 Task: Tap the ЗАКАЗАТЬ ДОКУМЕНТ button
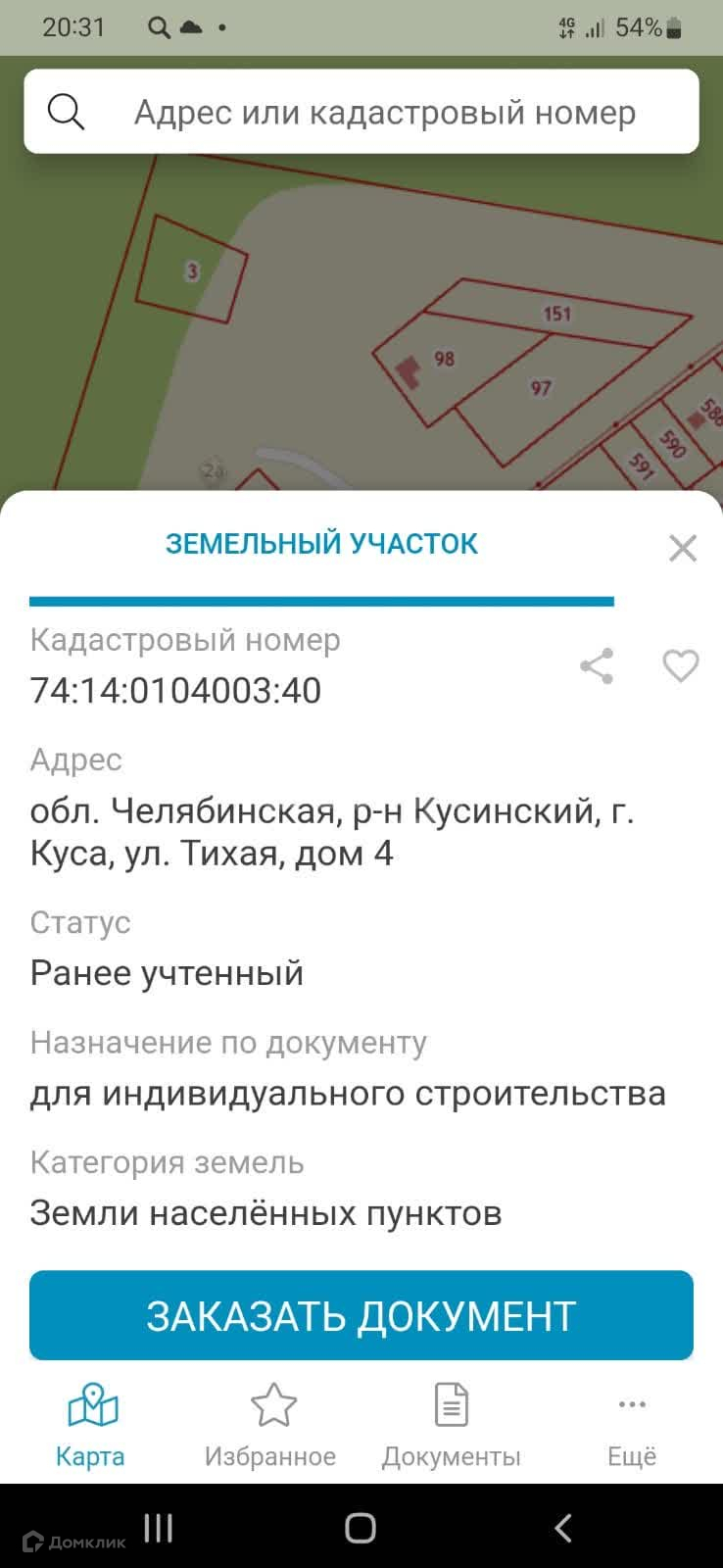(x=361, y=1315)
